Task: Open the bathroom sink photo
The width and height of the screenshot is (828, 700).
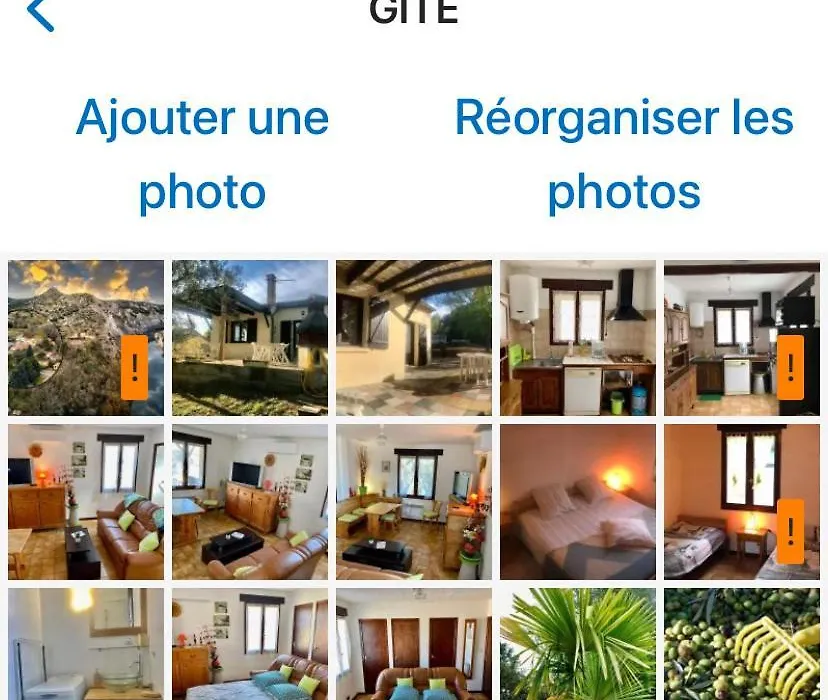Action: (x=86, y=644)
